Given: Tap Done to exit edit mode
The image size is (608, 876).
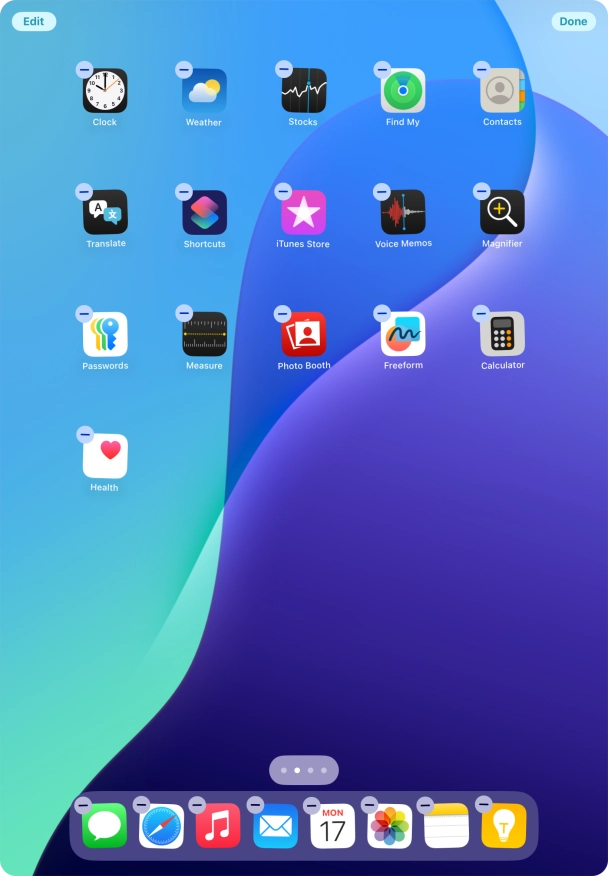Looking at the screenshot, I should point(573,21).
